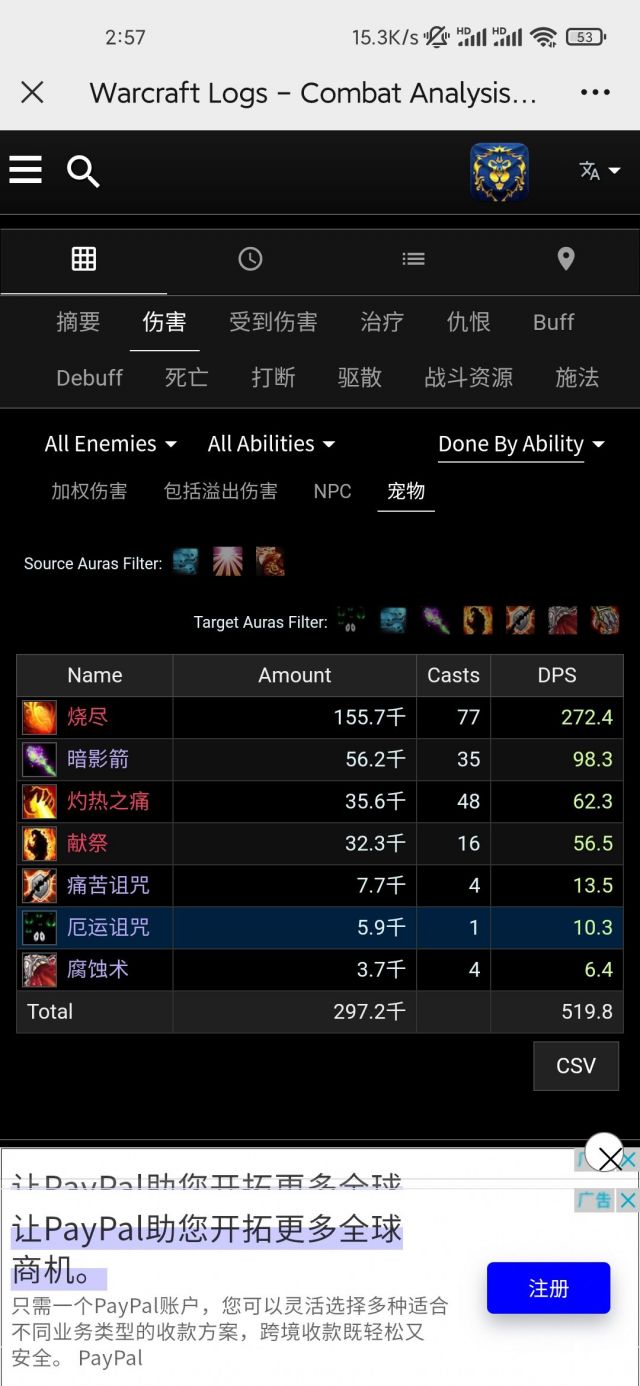Open the 烧尽 ability row
The width and height of the screenshot is (640, 1386).
(88, 717)
